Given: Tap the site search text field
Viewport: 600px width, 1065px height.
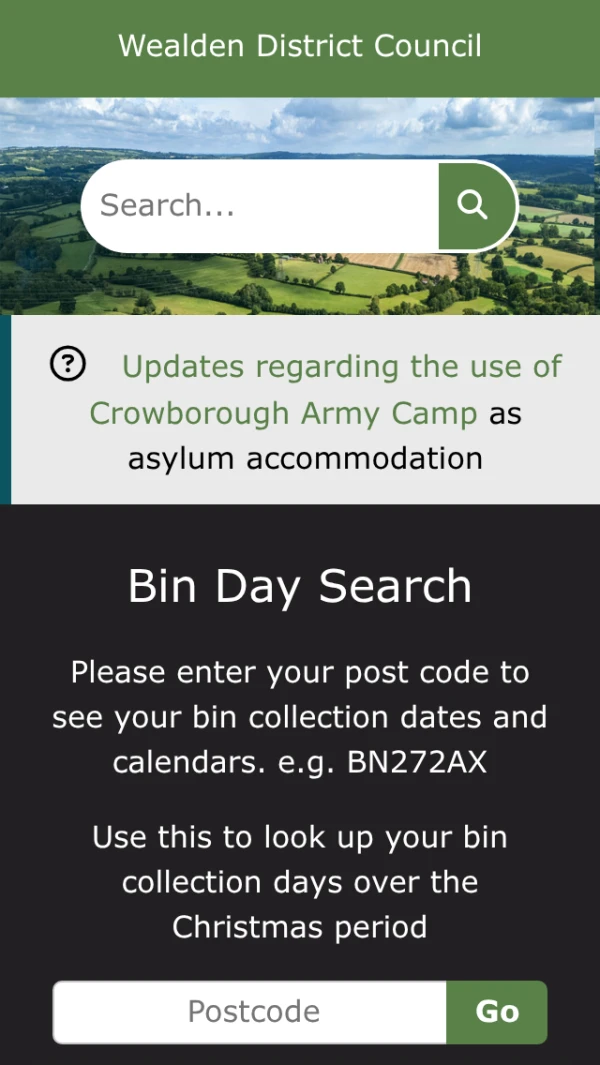Looking at the screenshot, I should (x=260, y=206).
